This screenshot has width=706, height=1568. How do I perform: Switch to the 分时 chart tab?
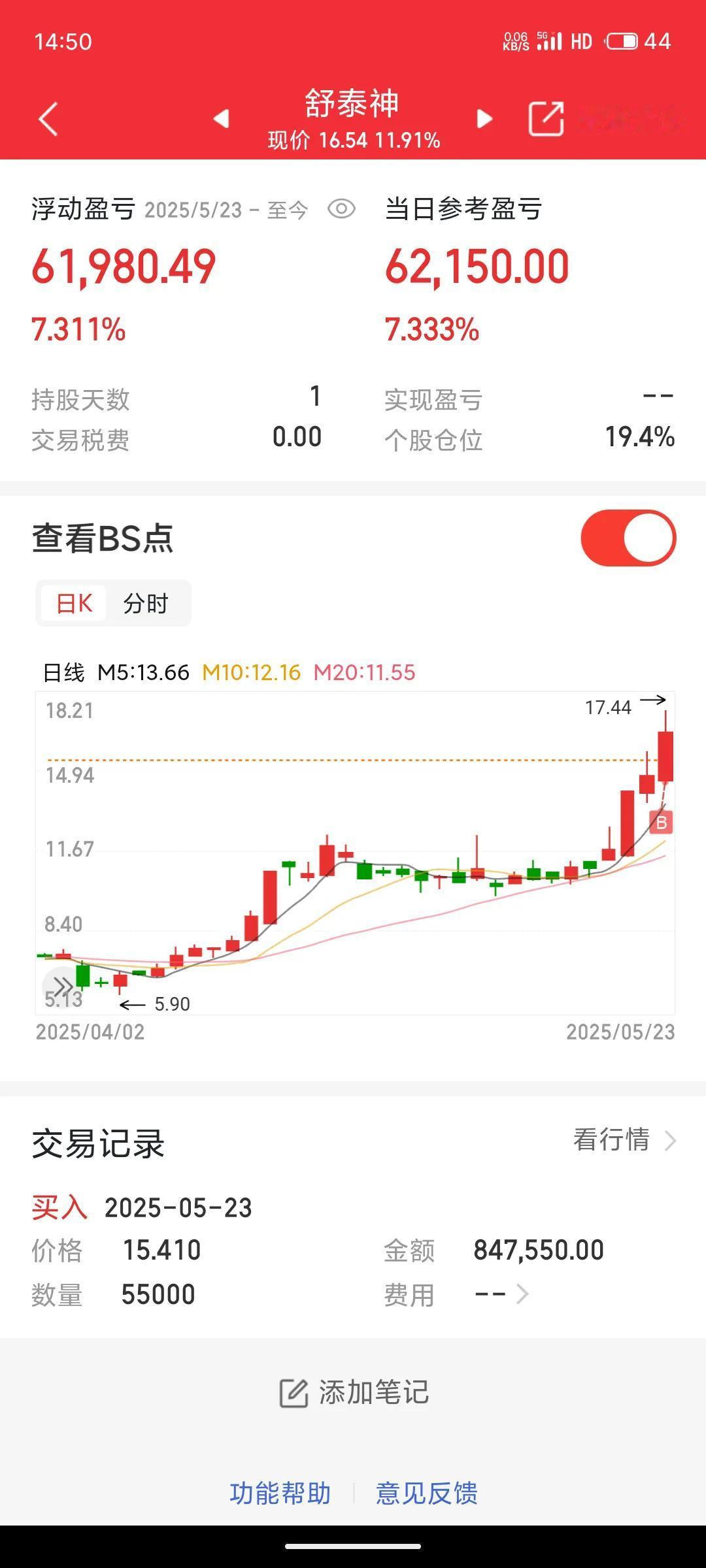coord(146,603)
